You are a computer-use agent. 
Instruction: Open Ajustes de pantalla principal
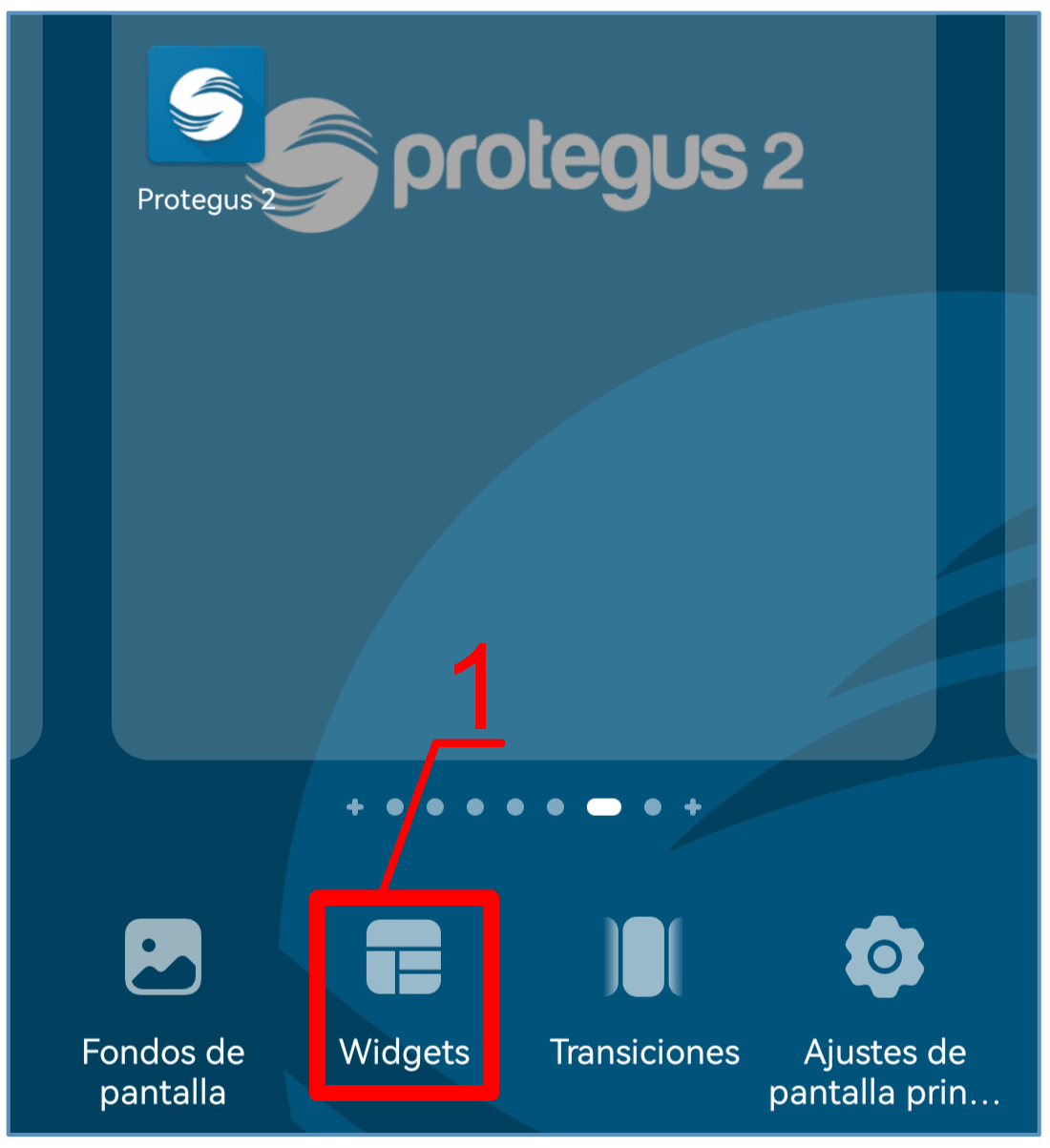point(885,957)
